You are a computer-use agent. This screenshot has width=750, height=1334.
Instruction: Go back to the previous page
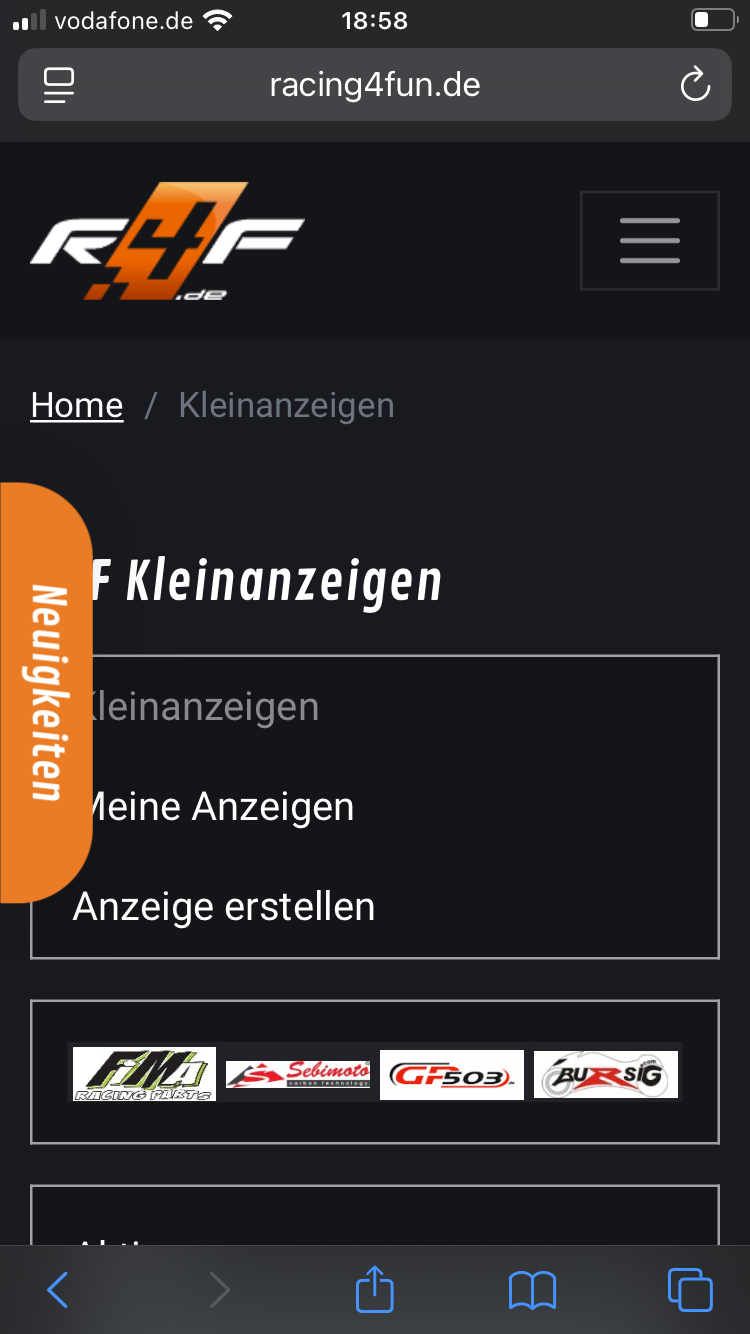[58, 1290]
